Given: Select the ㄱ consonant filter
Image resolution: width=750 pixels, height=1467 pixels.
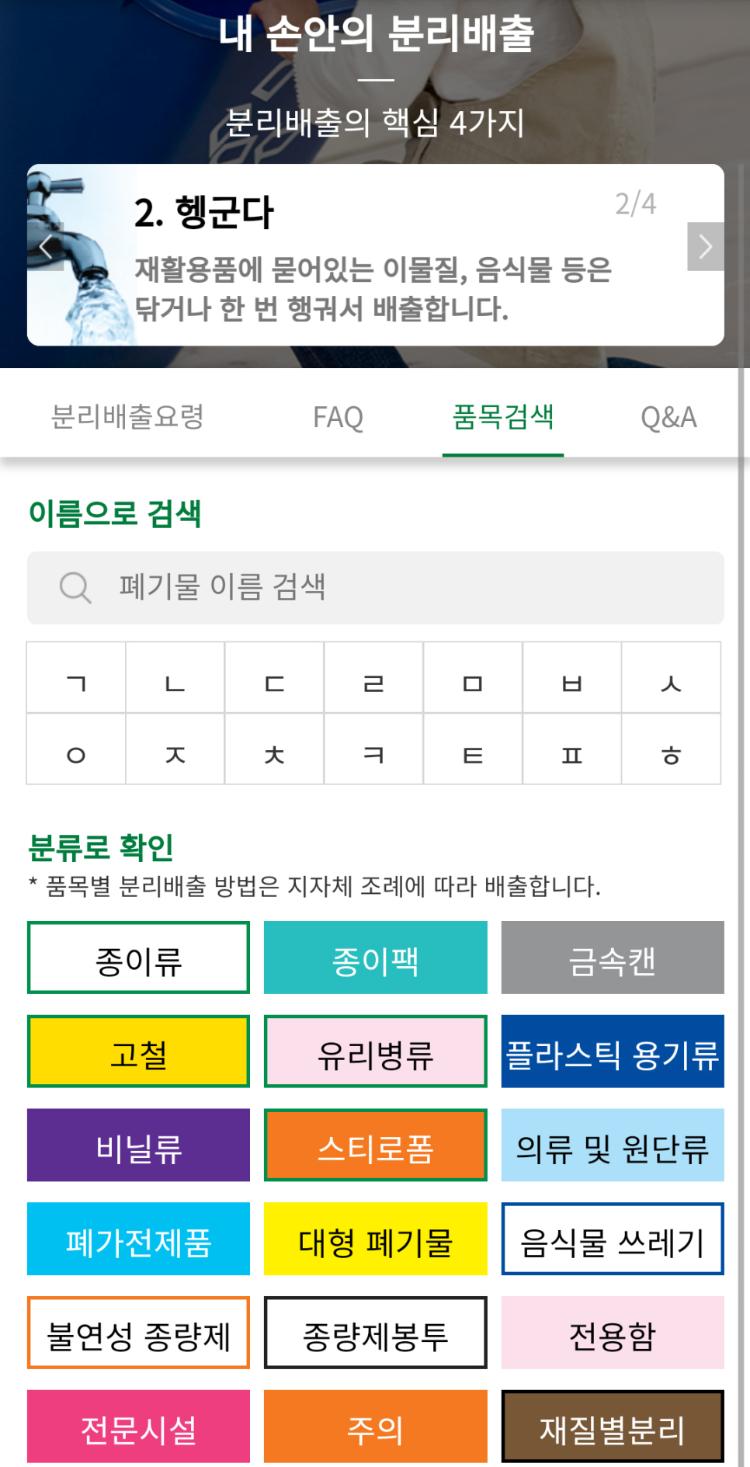Looking at the screenshot, I should (76, 678).
